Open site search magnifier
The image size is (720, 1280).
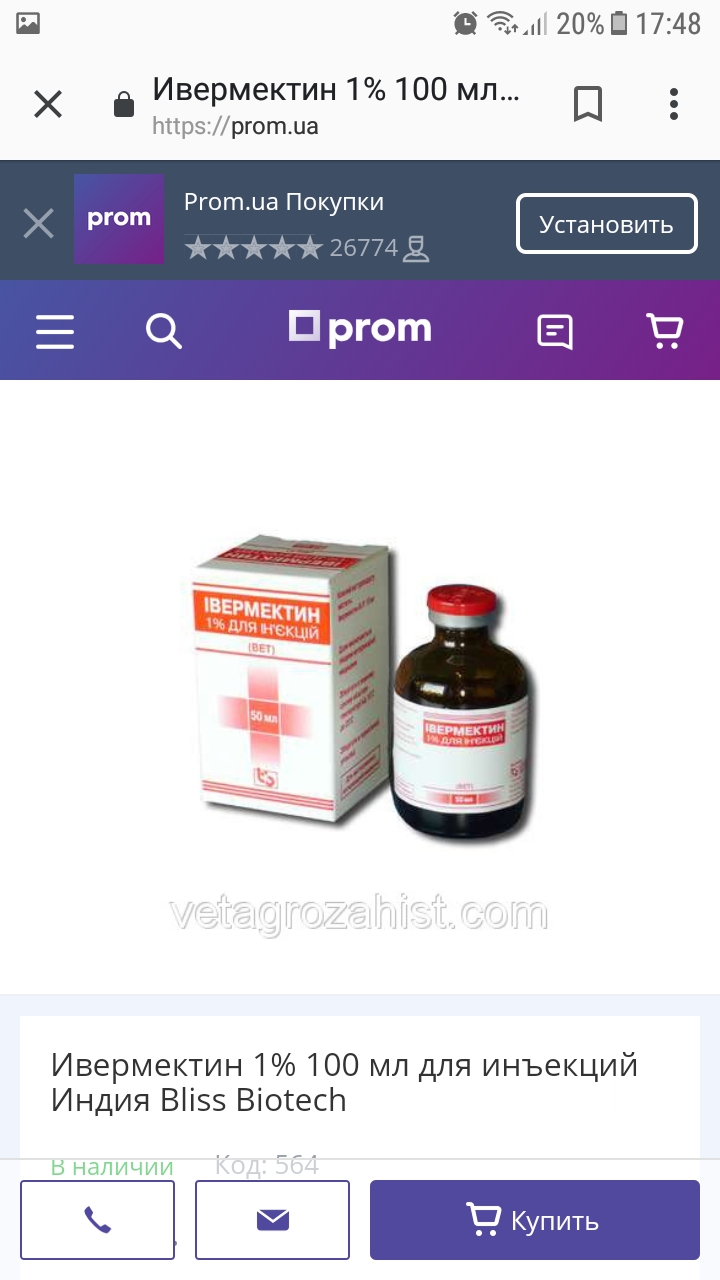coord(164,330)
